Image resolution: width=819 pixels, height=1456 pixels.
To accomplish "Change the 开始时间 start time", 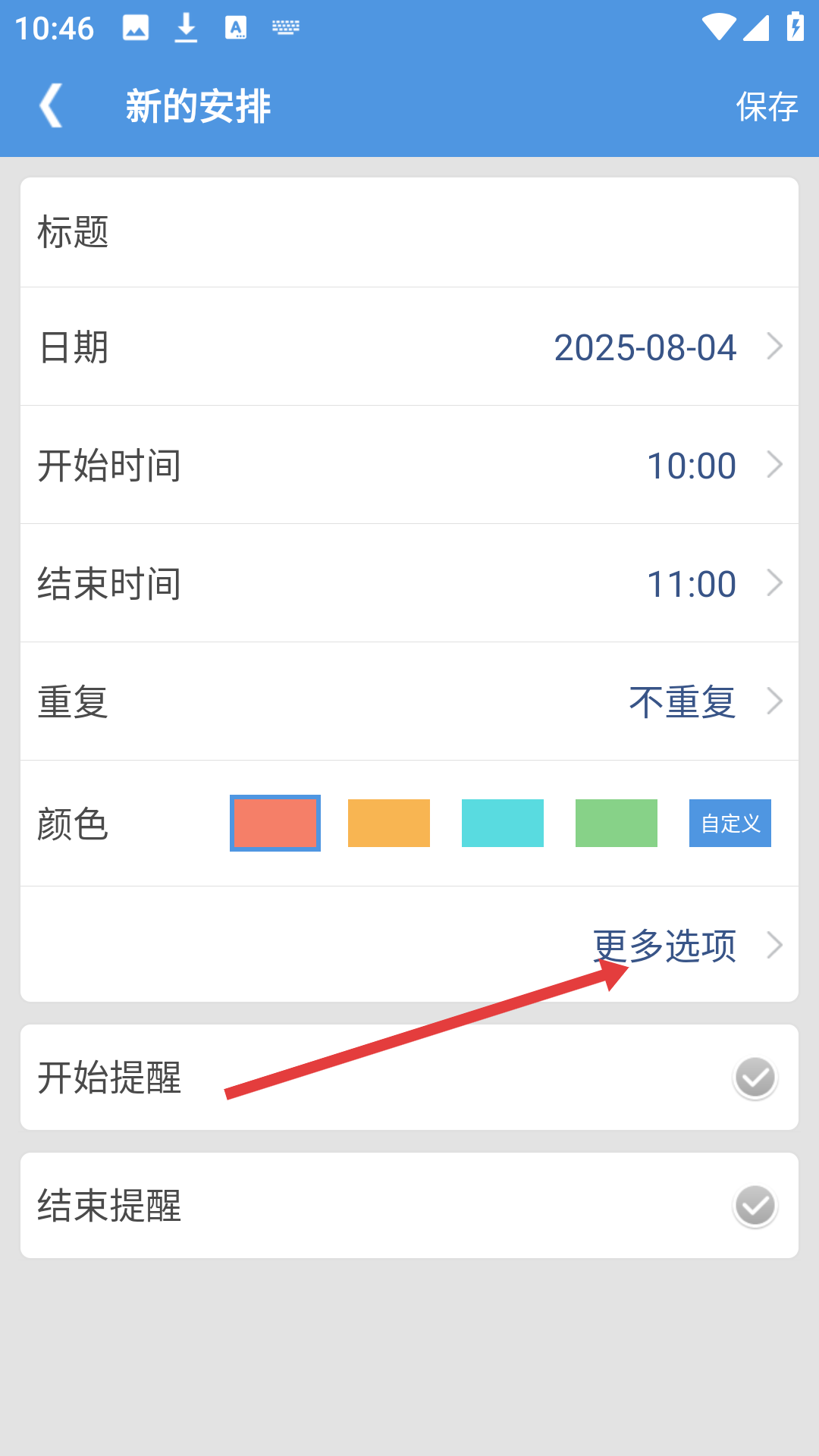I will coord(409,465).
